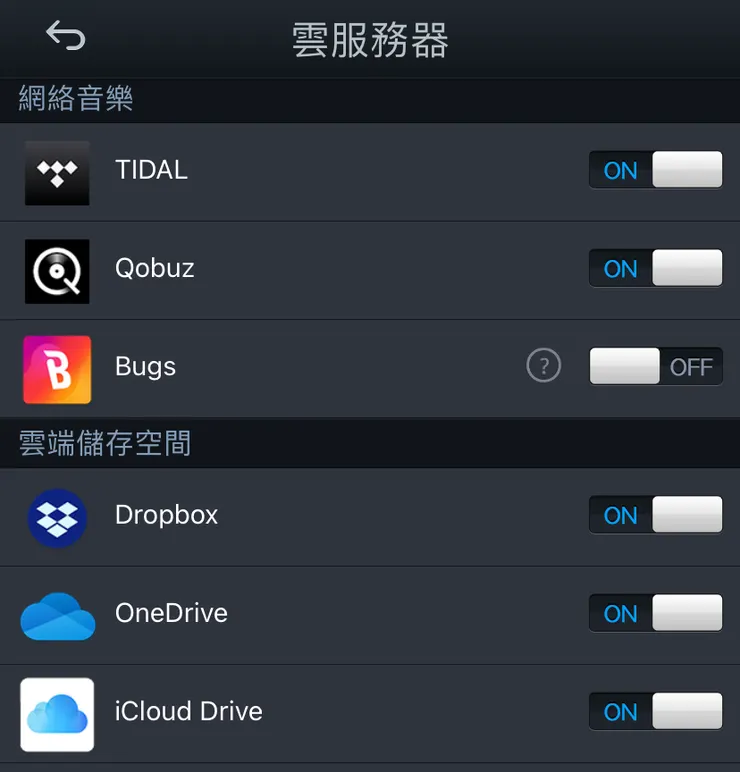This screenshot has width=740, height=772.
Task: Click the 網絡音樂 section header
Action: click(x=75, y=99)
